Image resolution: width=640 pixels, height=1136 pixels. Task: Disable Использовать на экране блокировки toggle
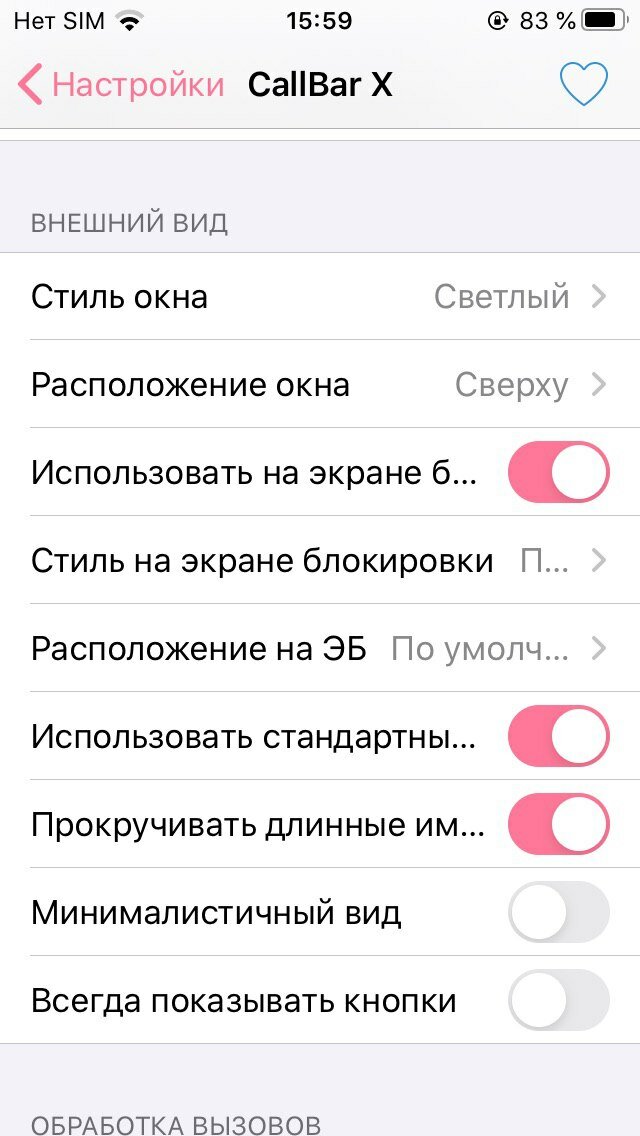click(559, 472)
